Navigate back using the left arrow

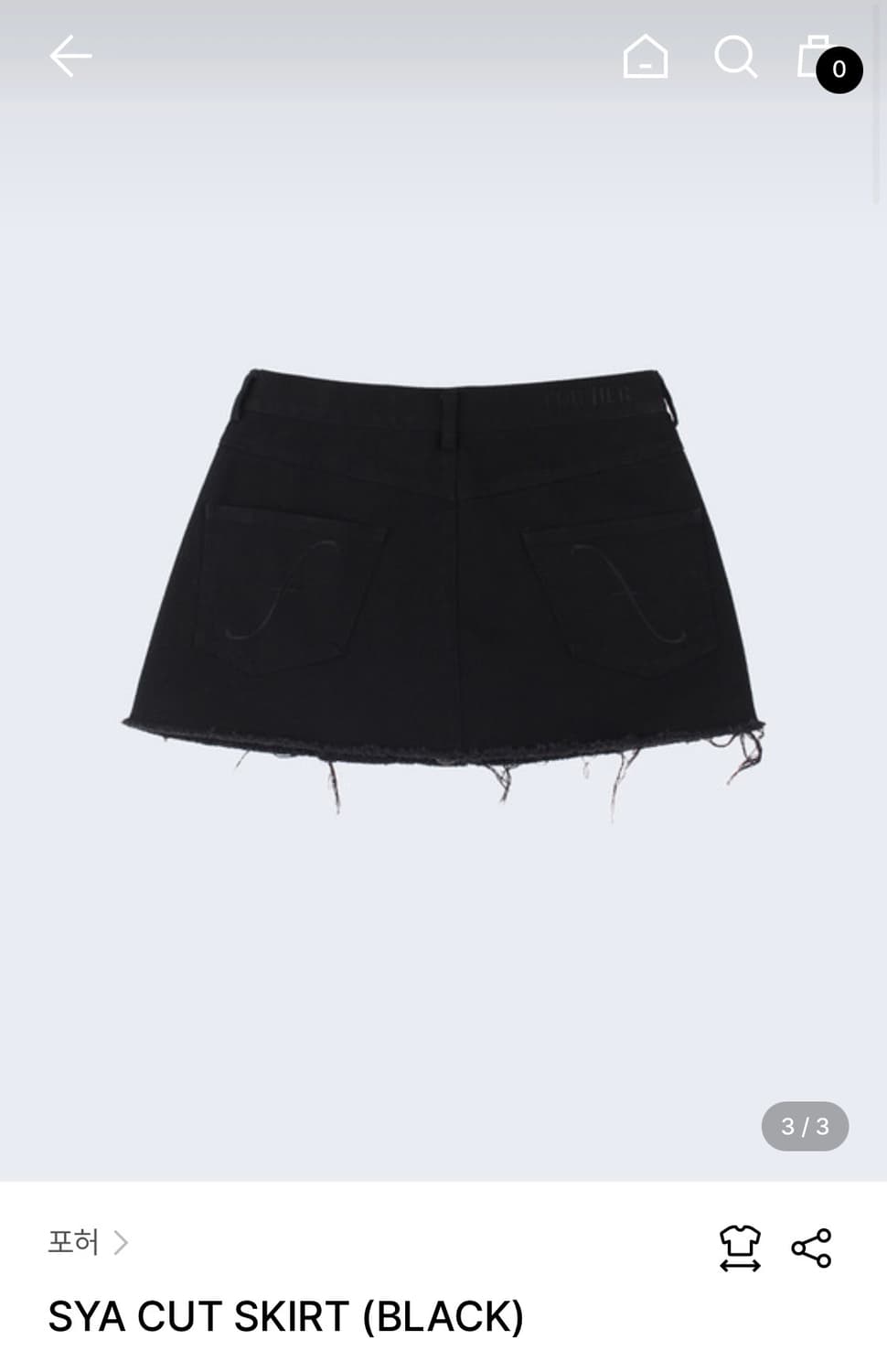point(70,55)
